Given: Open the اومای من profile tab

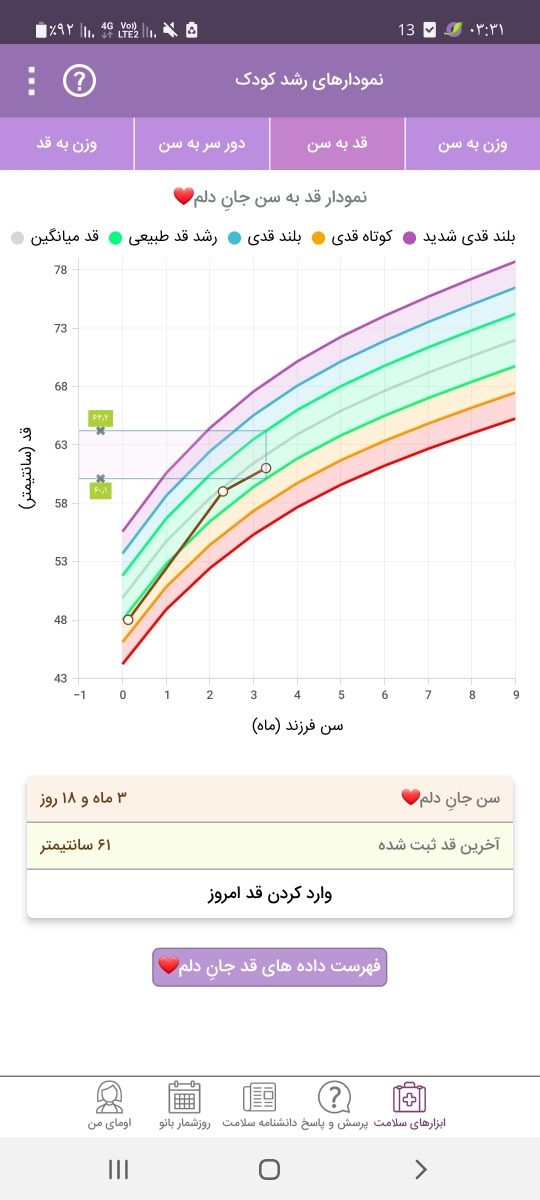Looking at the screenshot, I should [x=109, y=1106].
